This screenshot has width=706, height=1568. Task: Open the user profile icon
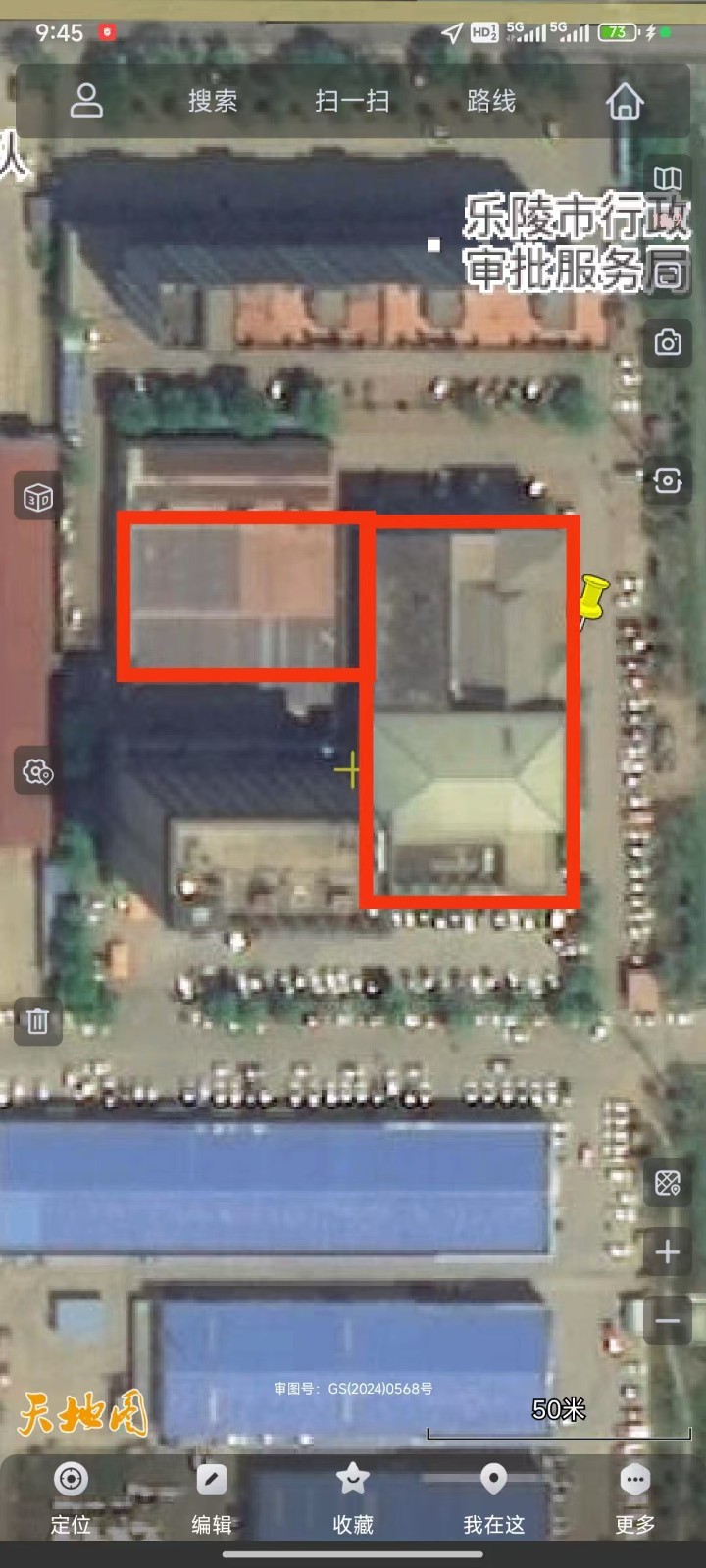(86, 100)
